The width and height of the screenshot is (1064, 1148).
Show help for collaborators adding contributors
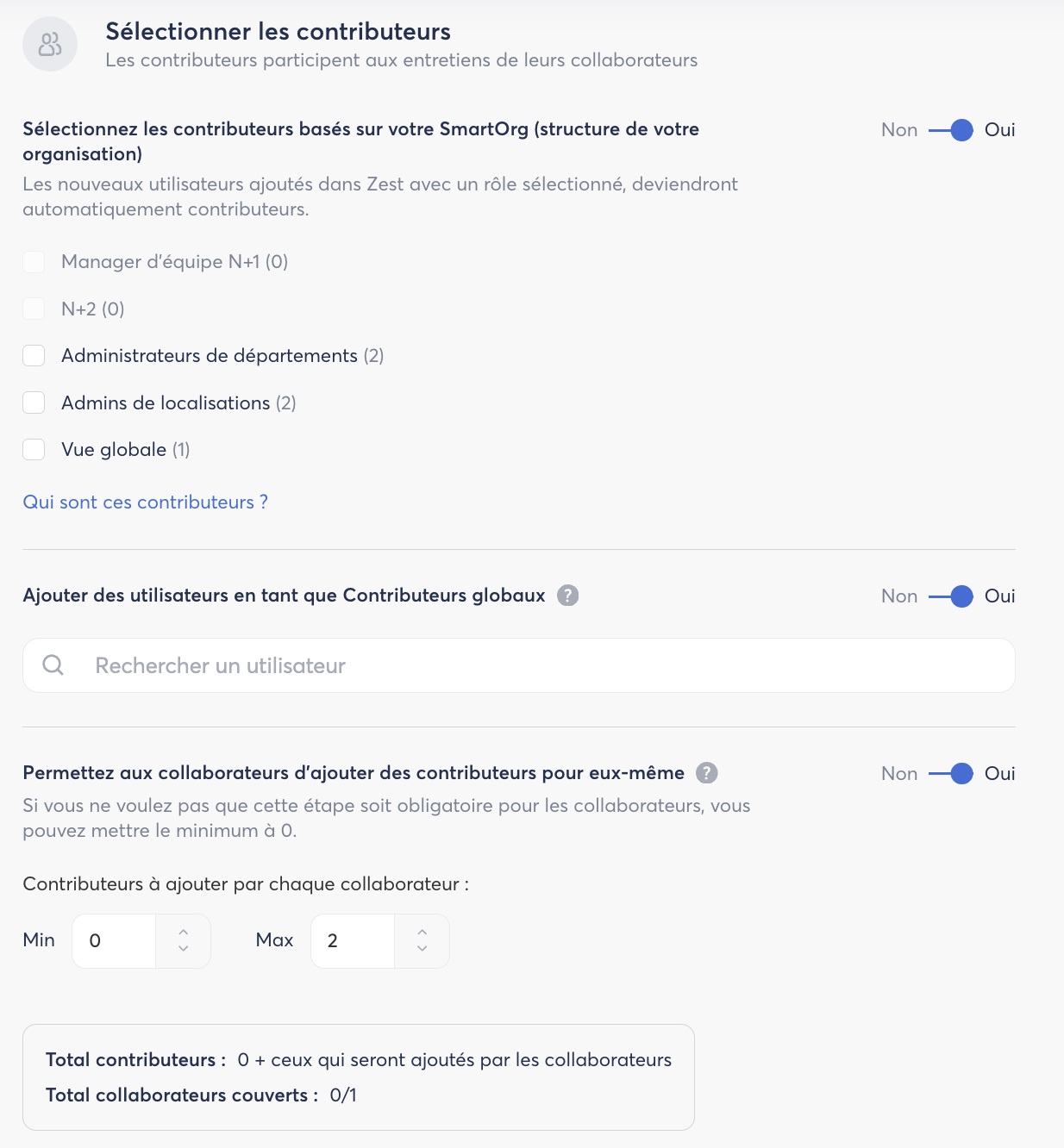(707, 773)
